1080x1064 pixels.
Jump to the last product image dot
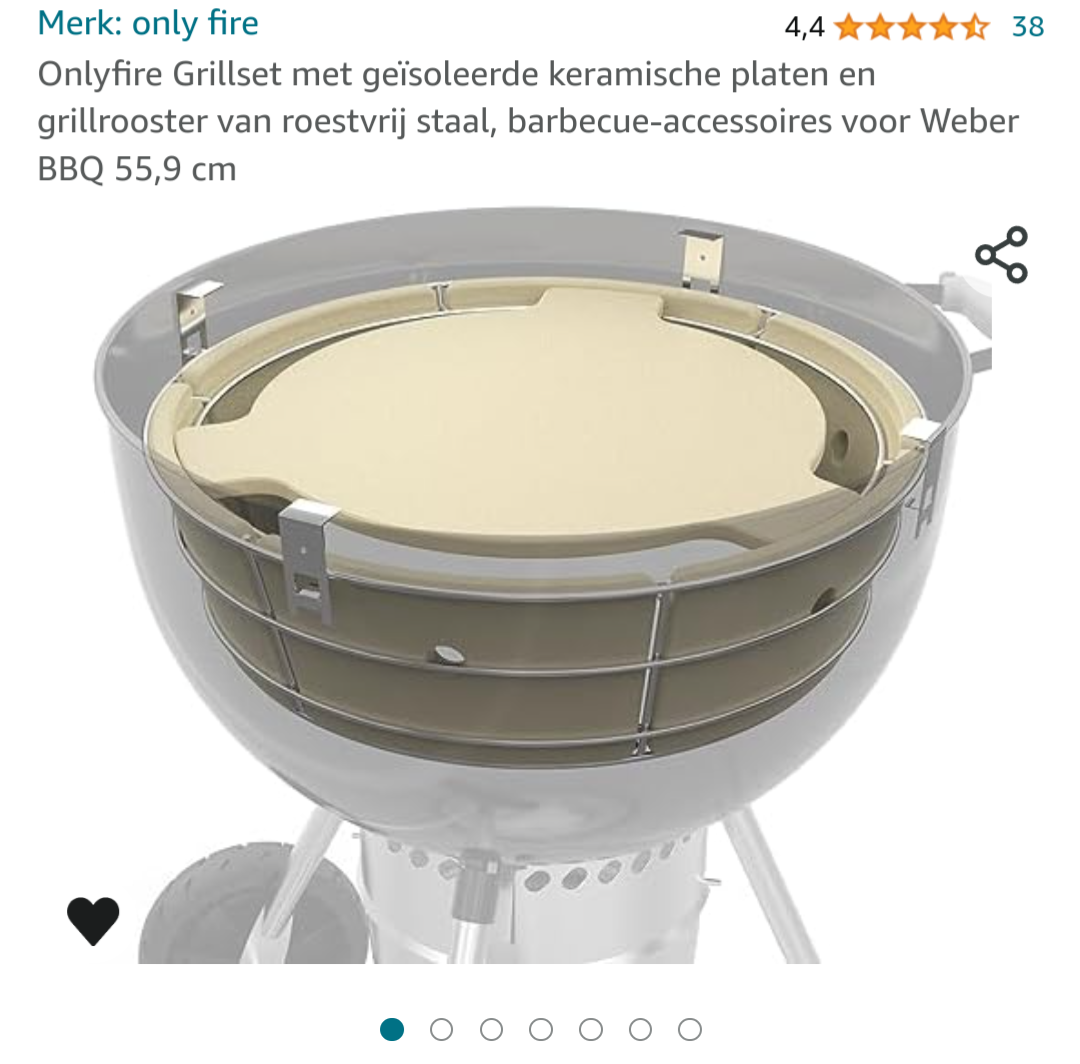(690, 1029)
